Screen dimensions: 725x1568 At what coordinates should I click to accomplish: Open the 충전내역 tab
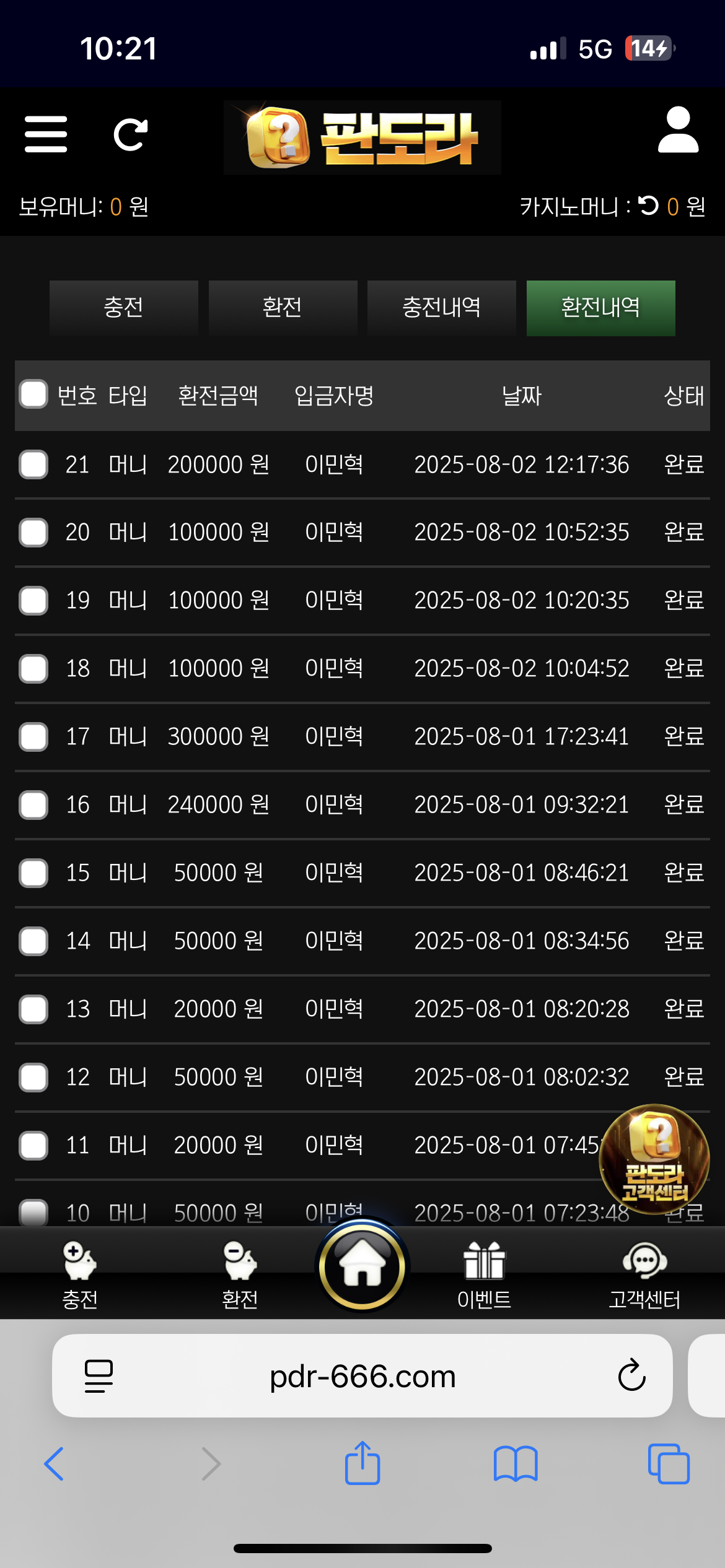(x=441, y=308)
